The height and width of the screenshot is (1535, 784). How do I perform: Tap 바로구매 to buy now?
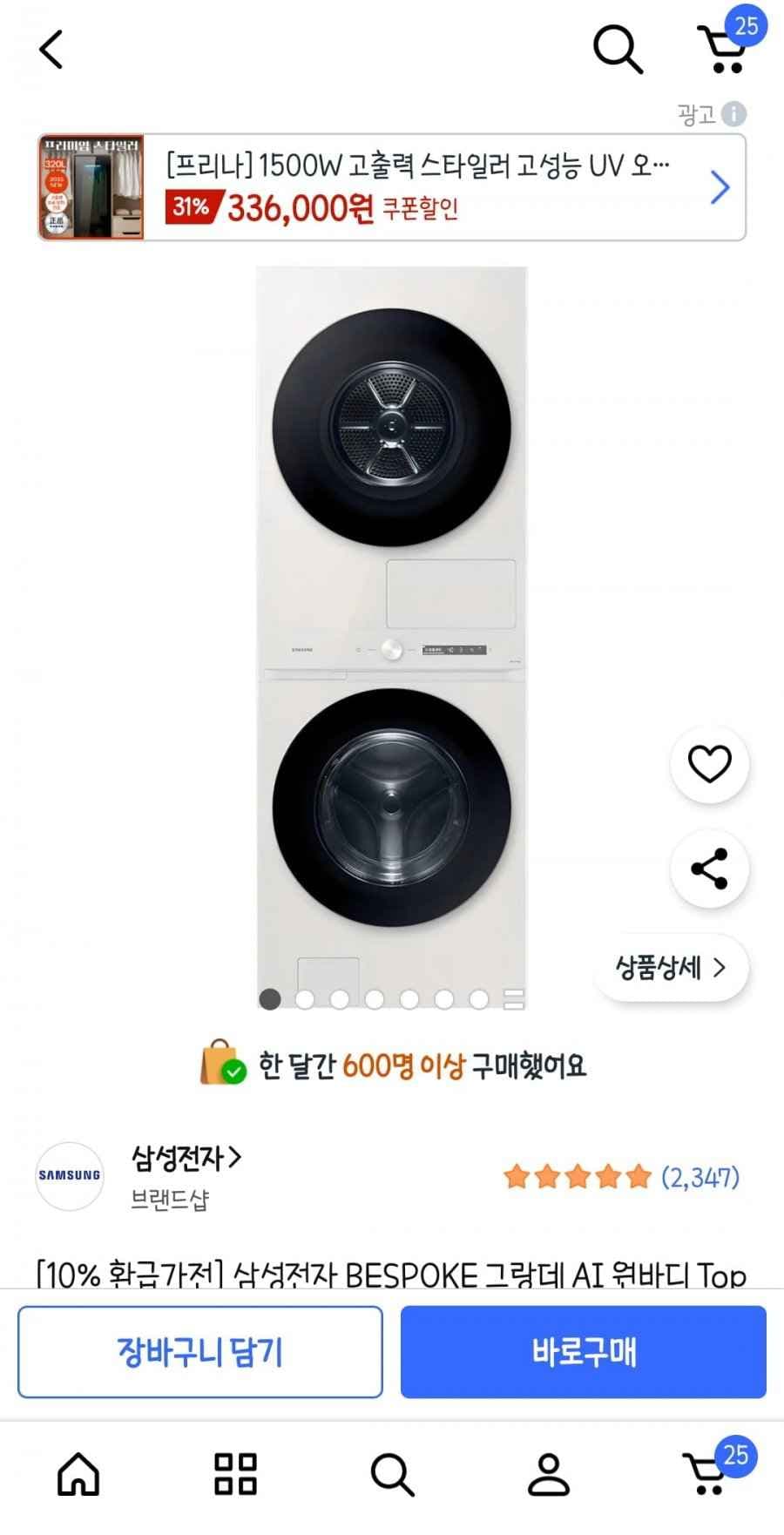[x=584, y=1353]
